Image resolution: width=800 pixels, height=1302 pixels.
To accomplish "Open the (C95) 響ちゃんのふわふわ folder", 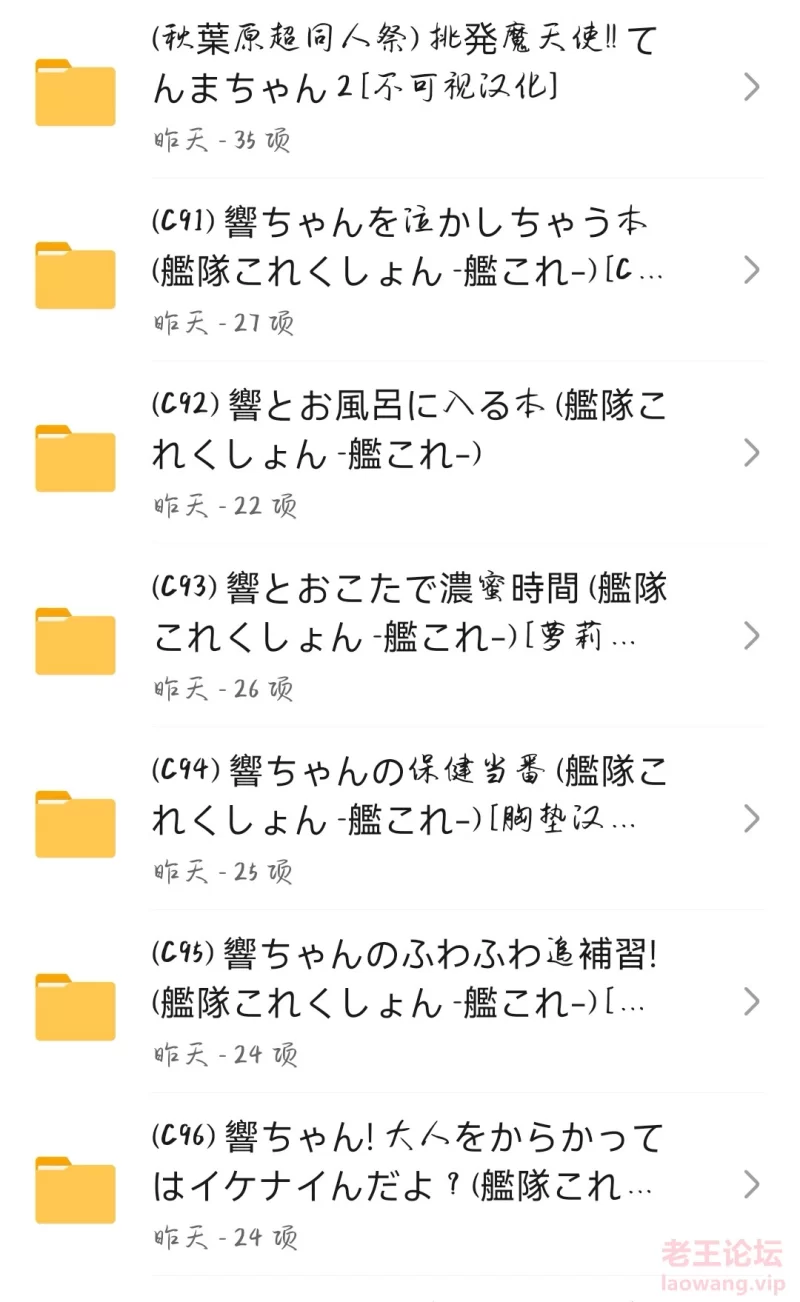I will coord(400,1001).
